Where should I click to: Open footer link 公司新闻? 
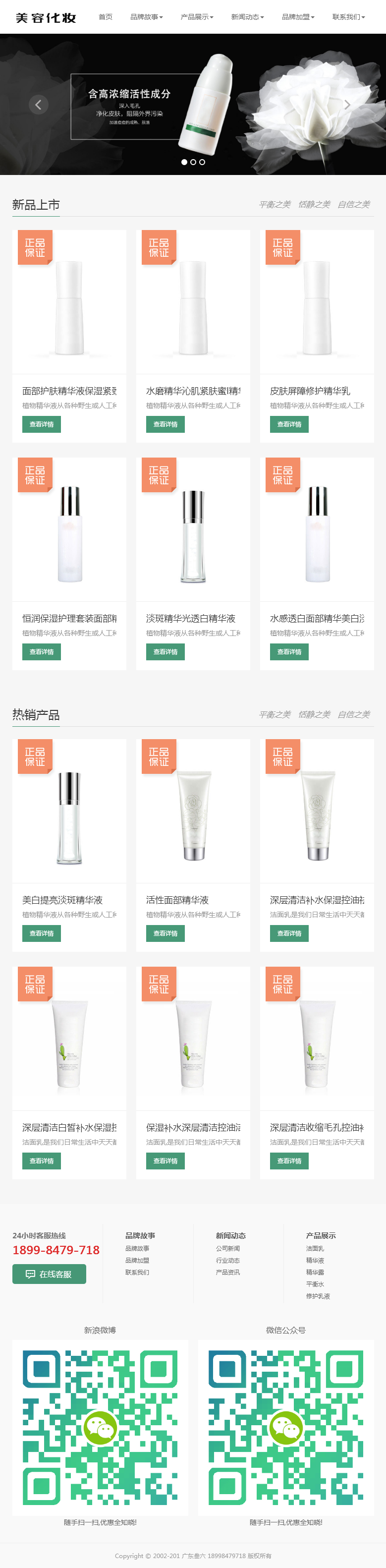pos(228,1248)
